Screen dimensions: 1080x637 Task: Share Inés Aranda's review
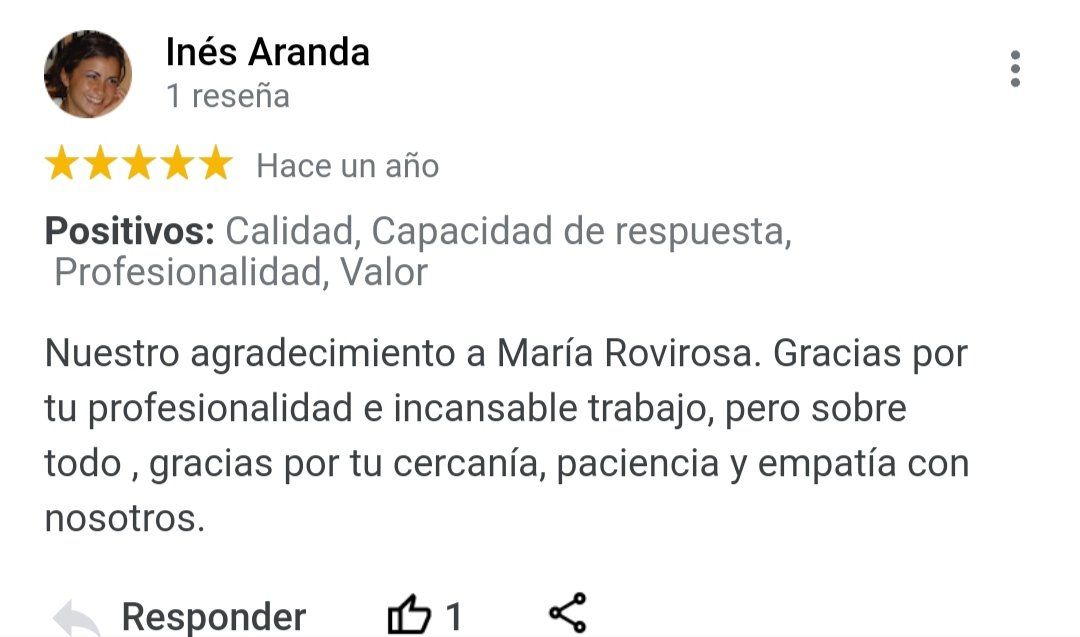point(568,613)
